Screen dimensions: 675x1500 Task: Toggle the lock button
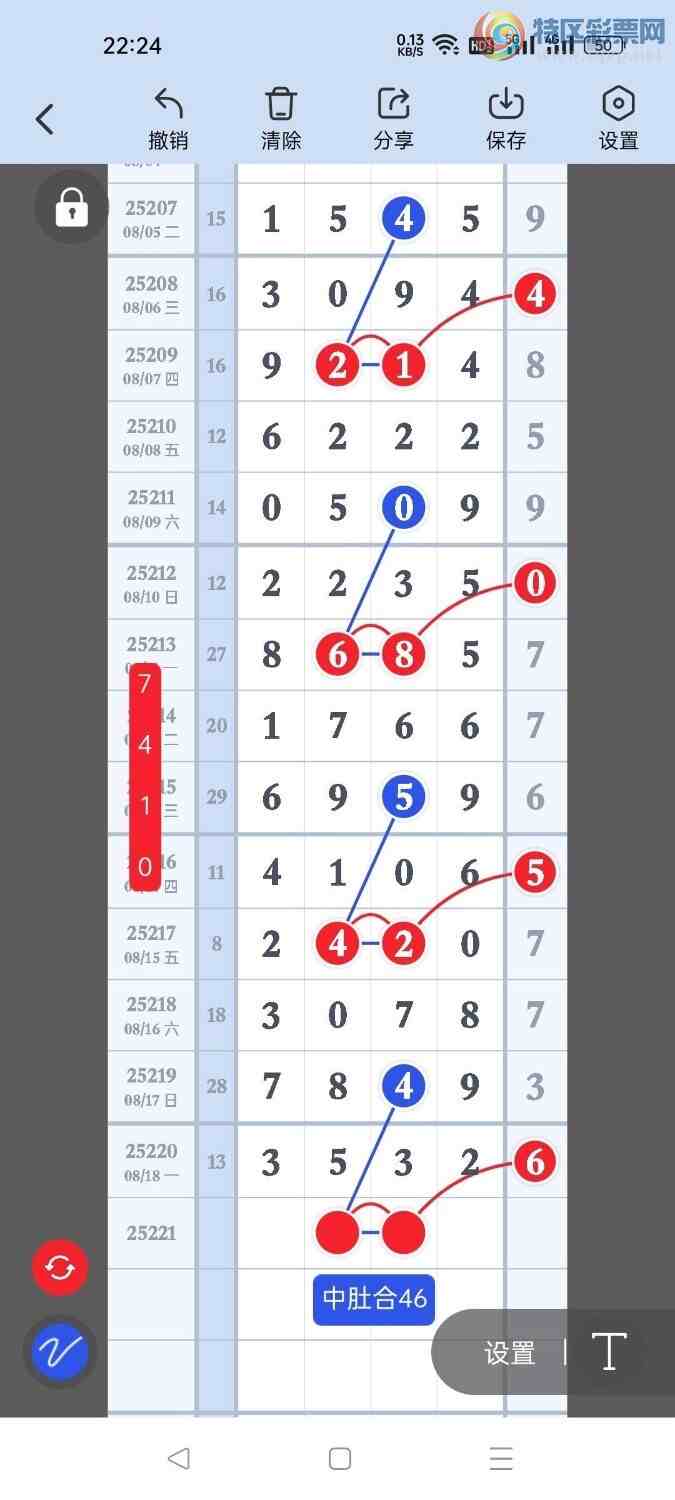(x=71, y=208)
